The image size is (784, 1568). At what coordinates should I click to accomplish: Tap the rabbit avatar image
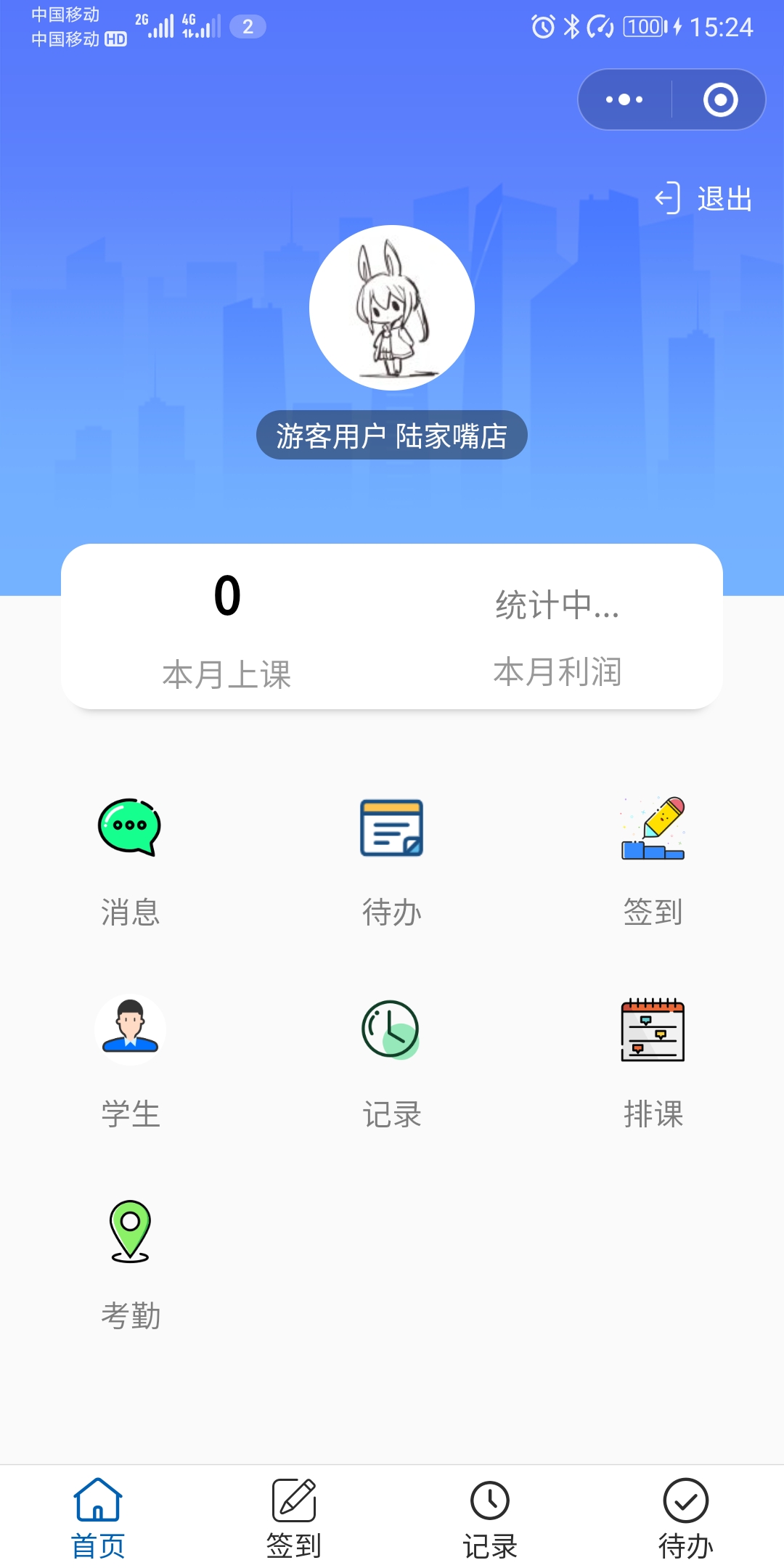coord(391,308)
